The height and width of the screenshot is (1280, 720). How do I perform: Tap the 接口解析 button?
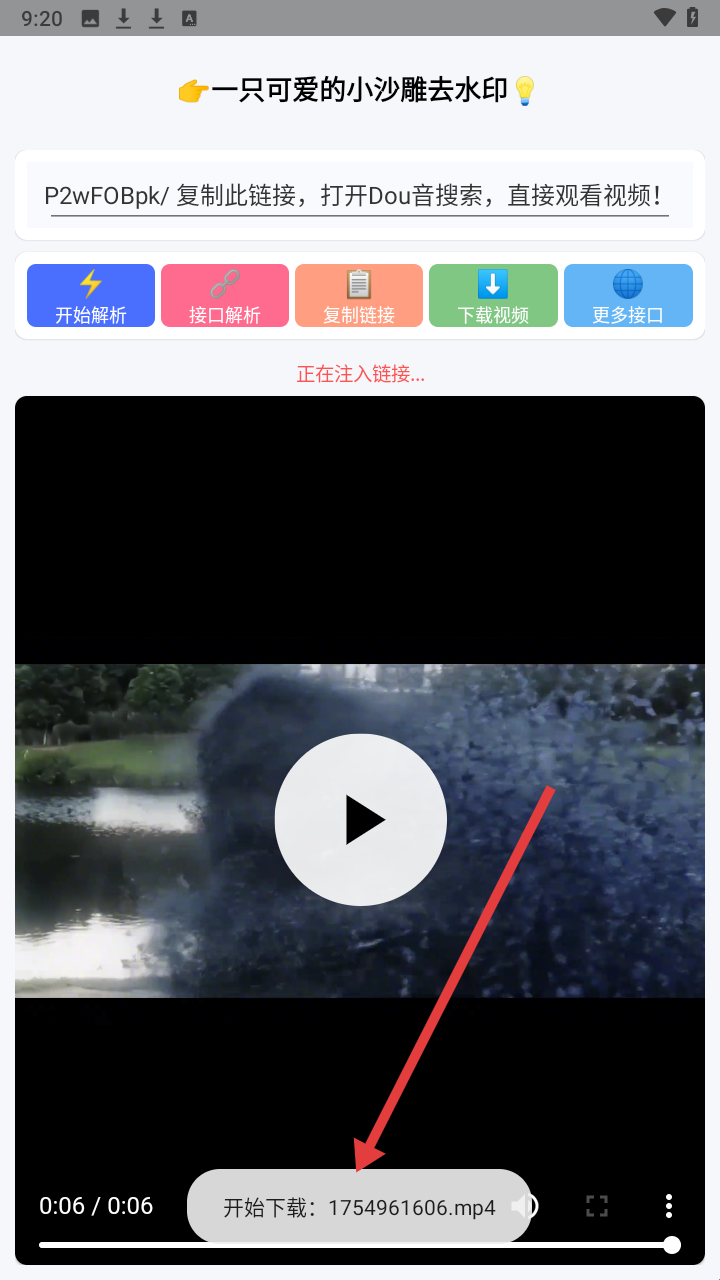pyautogui.click(x=225, y=296)
